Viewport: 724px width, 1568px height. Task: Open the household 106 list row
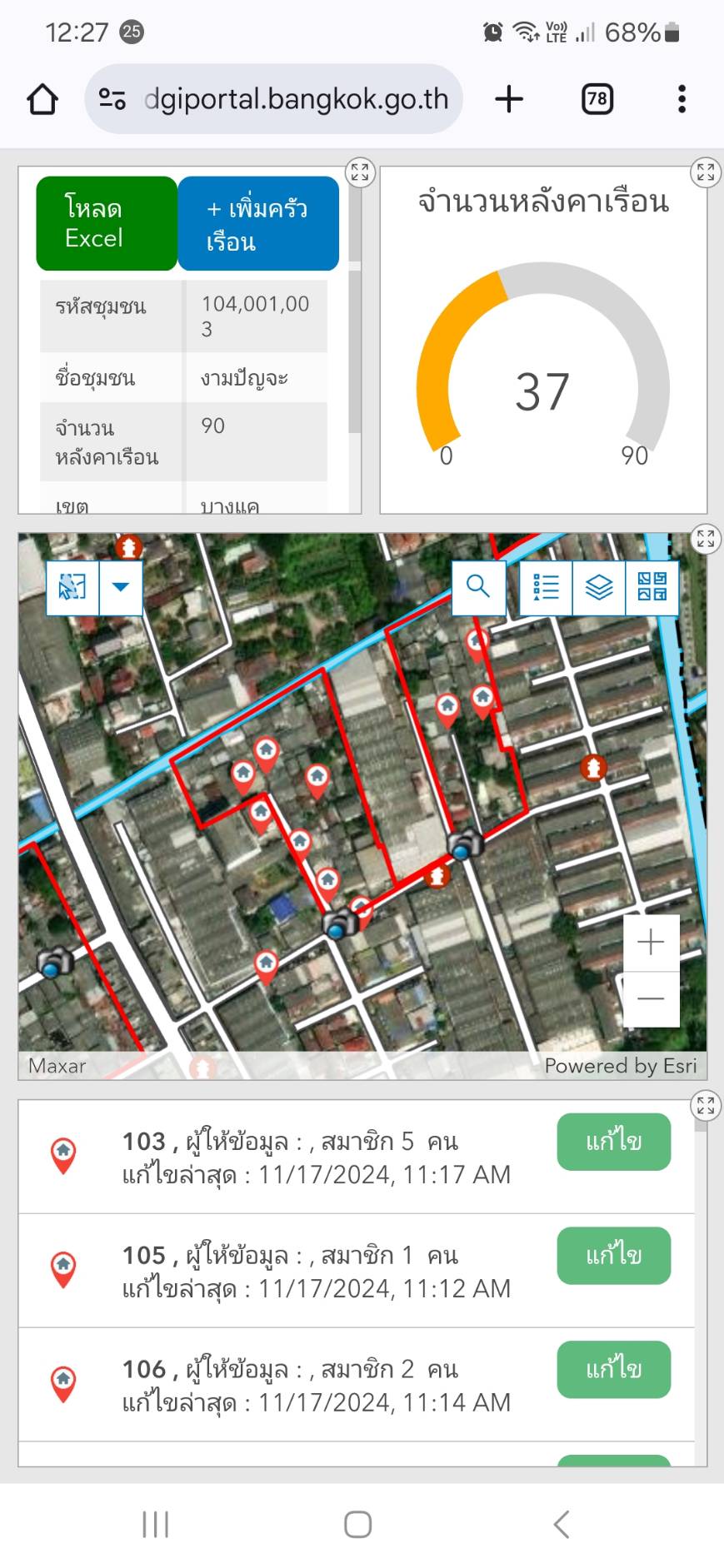(317, 1385)
